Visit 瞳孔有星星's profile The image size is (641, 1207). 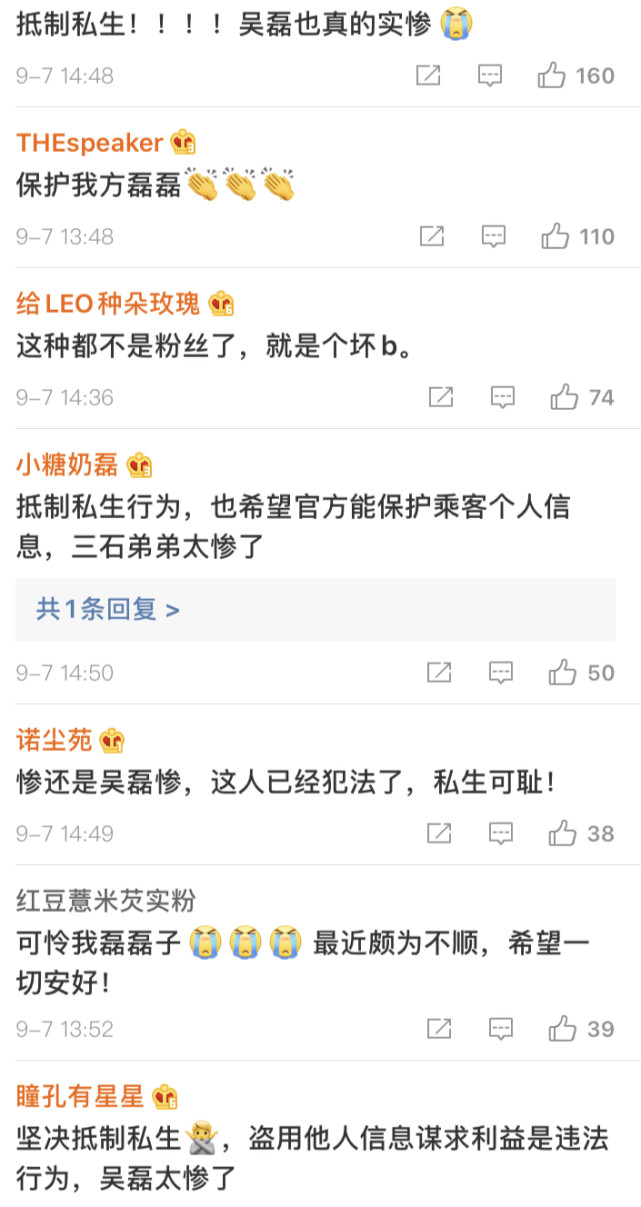80,1096
